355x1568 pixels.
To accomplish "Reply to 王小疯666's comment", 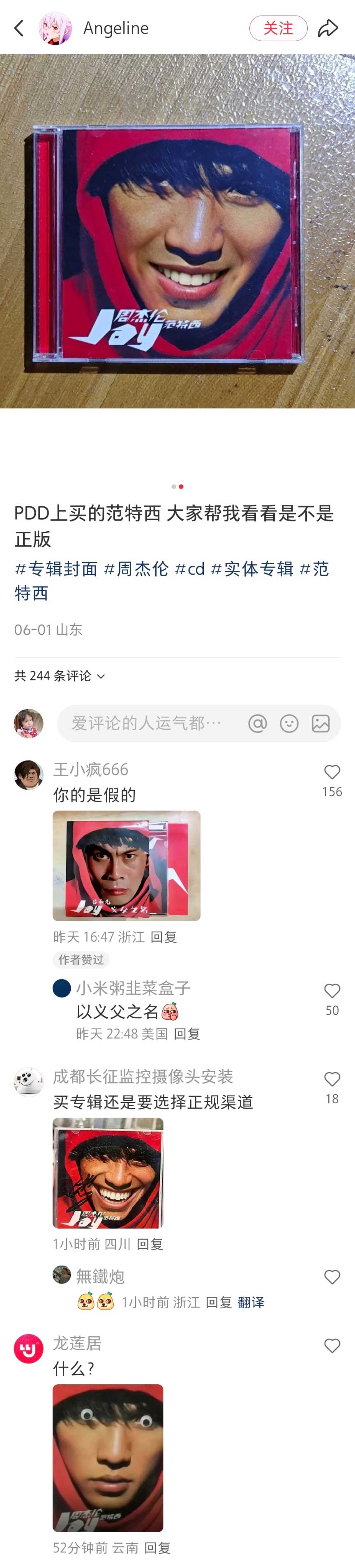I will [163, 937].
